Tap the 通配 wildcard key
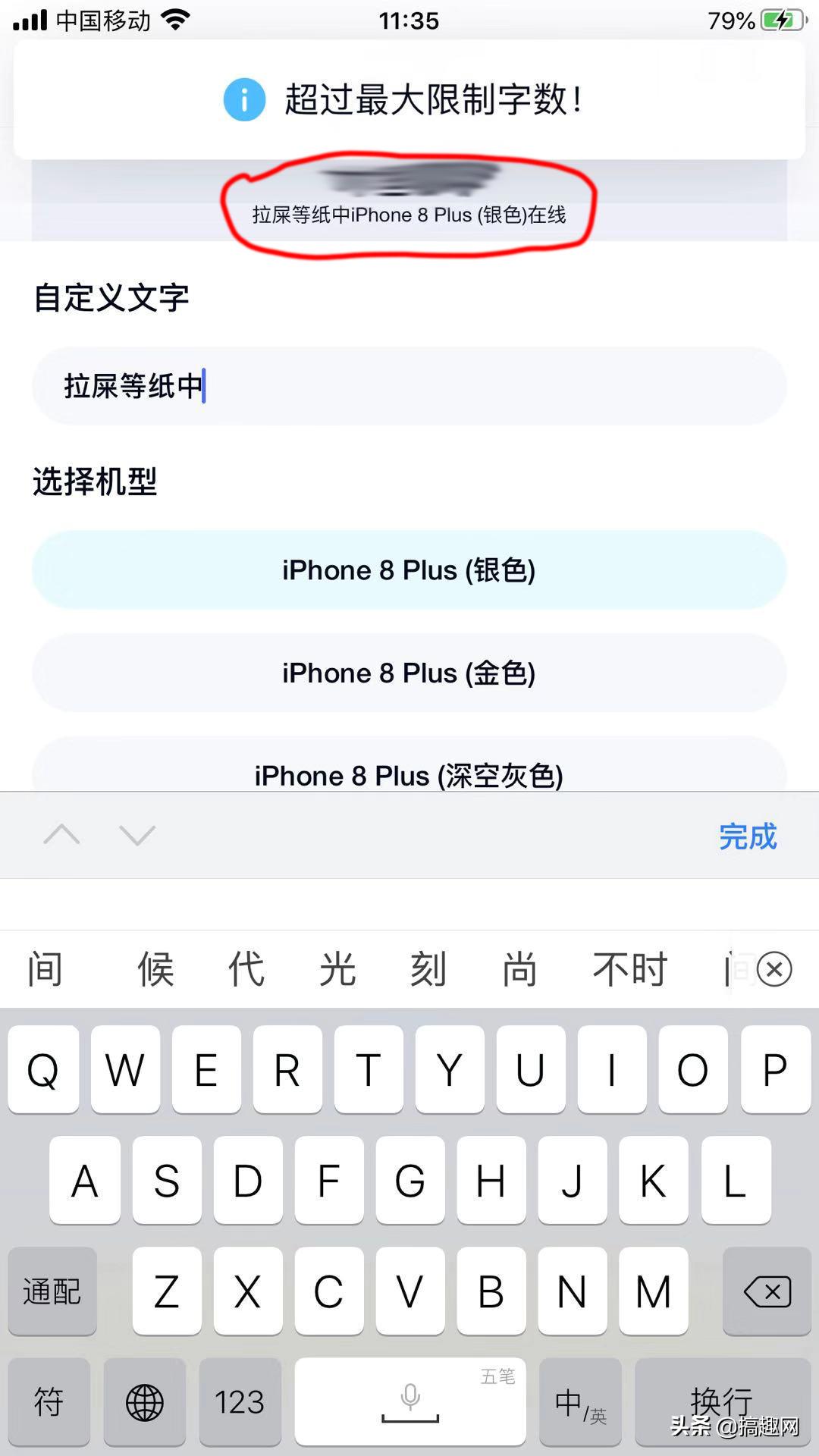The height and width of the screenshot is (1456, 819). pyautogui.click(x=52, y=1291)
